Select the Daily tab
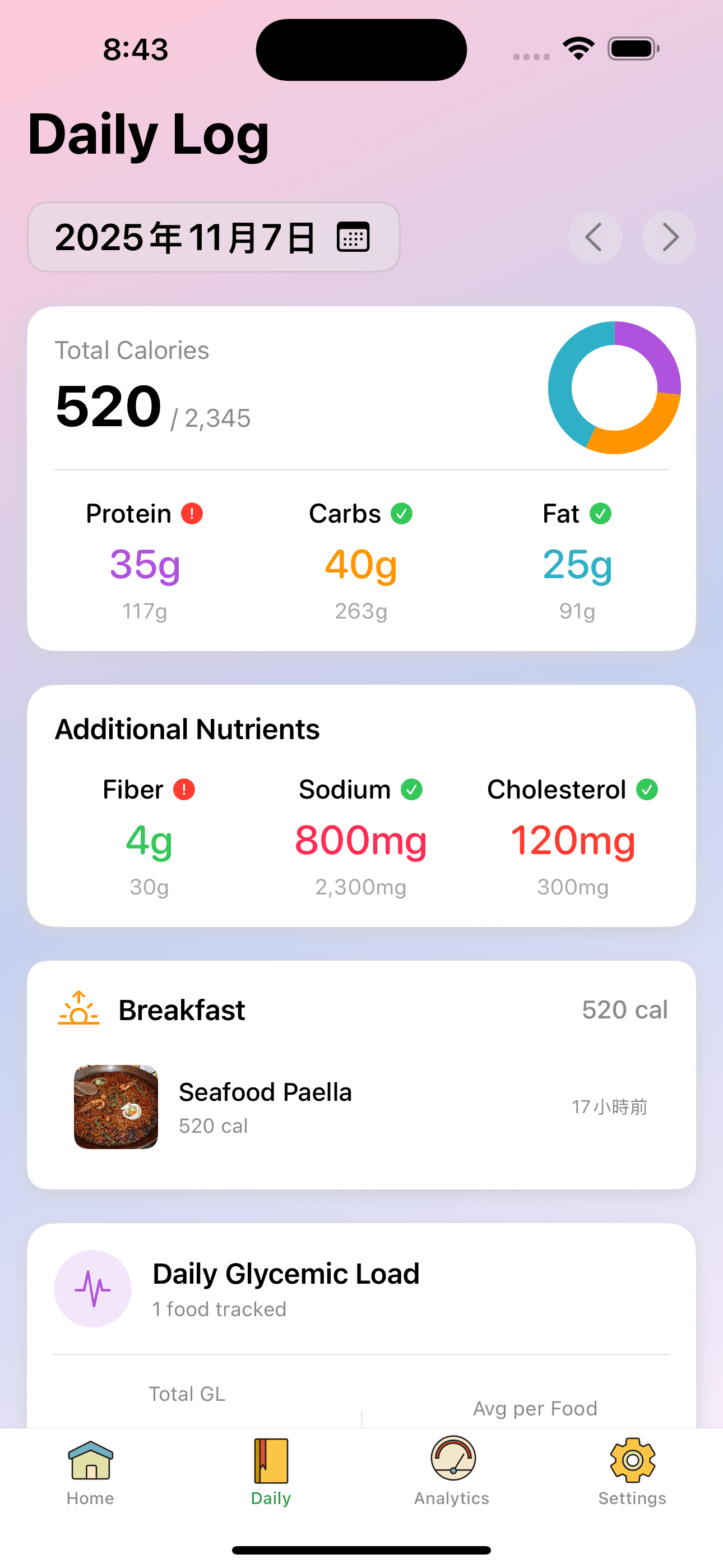 click(x=271, y=1472)
